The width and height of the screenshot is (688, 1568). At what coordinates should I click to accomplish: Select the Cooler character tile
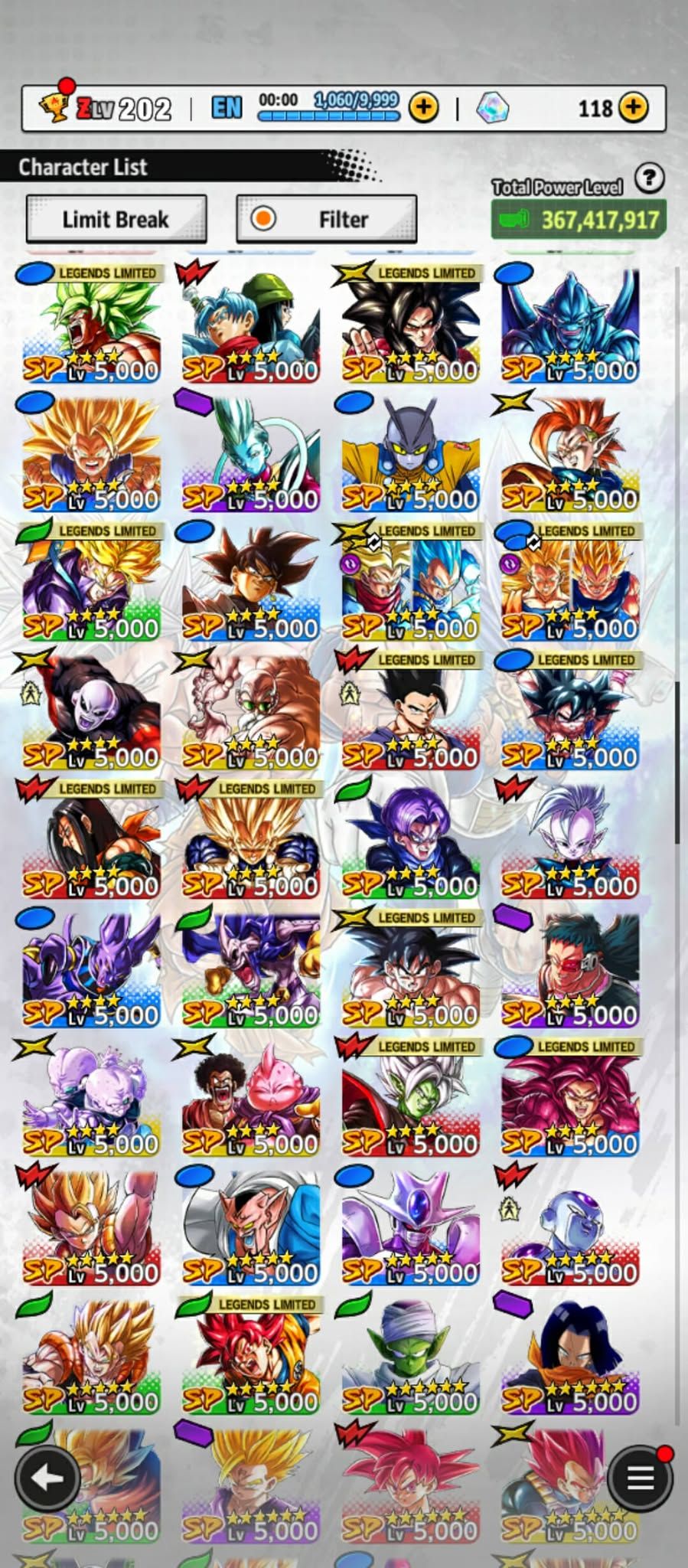click(x=410, y=1226)
